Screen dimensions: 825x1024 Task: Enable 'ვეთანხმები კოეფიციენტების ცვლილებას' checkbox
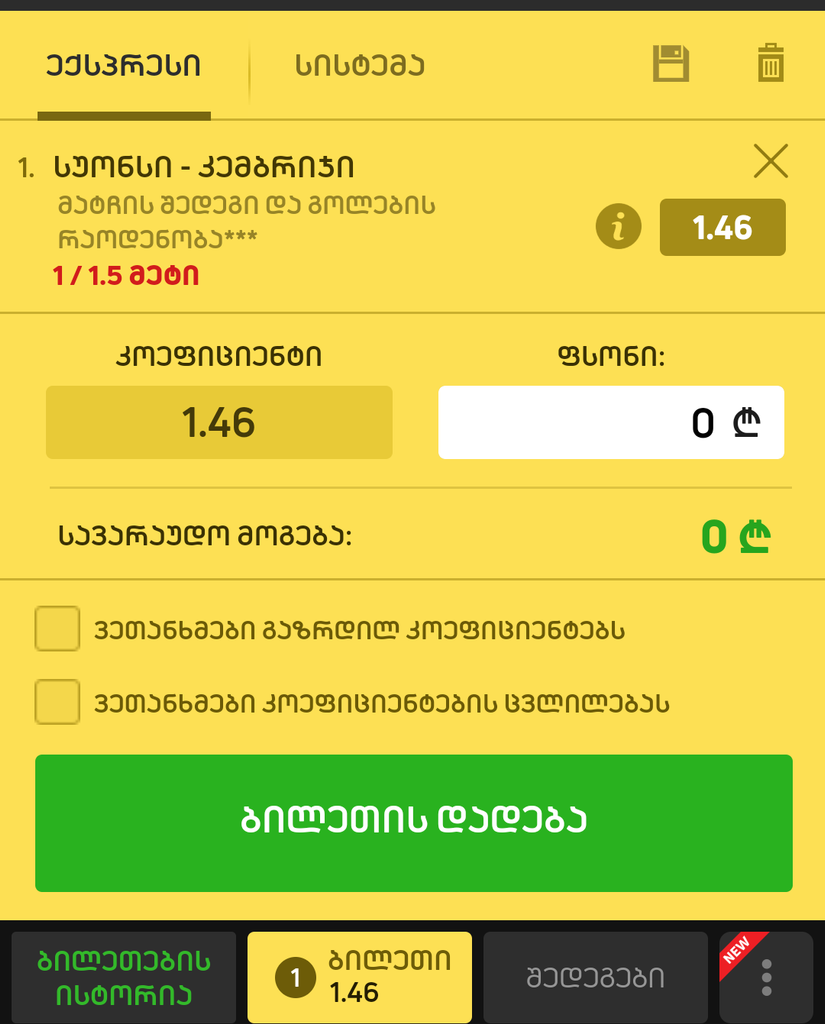click(57, 701)
